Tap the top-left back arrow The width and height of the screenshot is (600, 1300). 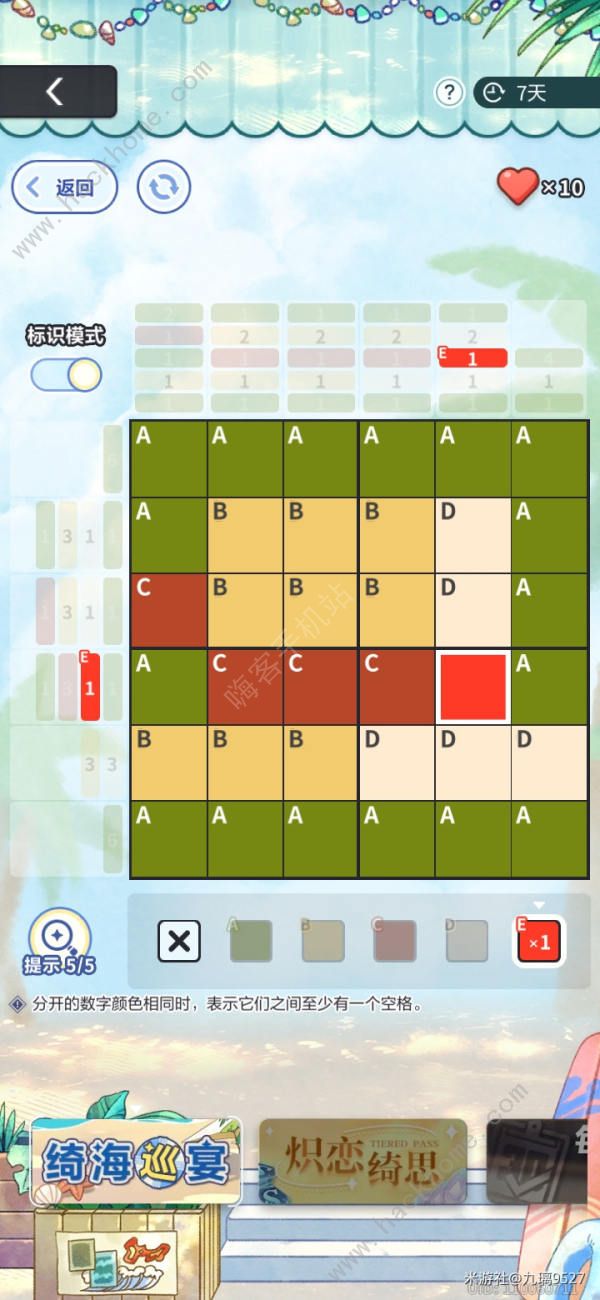pyautogui.click(x=56, y=92)
